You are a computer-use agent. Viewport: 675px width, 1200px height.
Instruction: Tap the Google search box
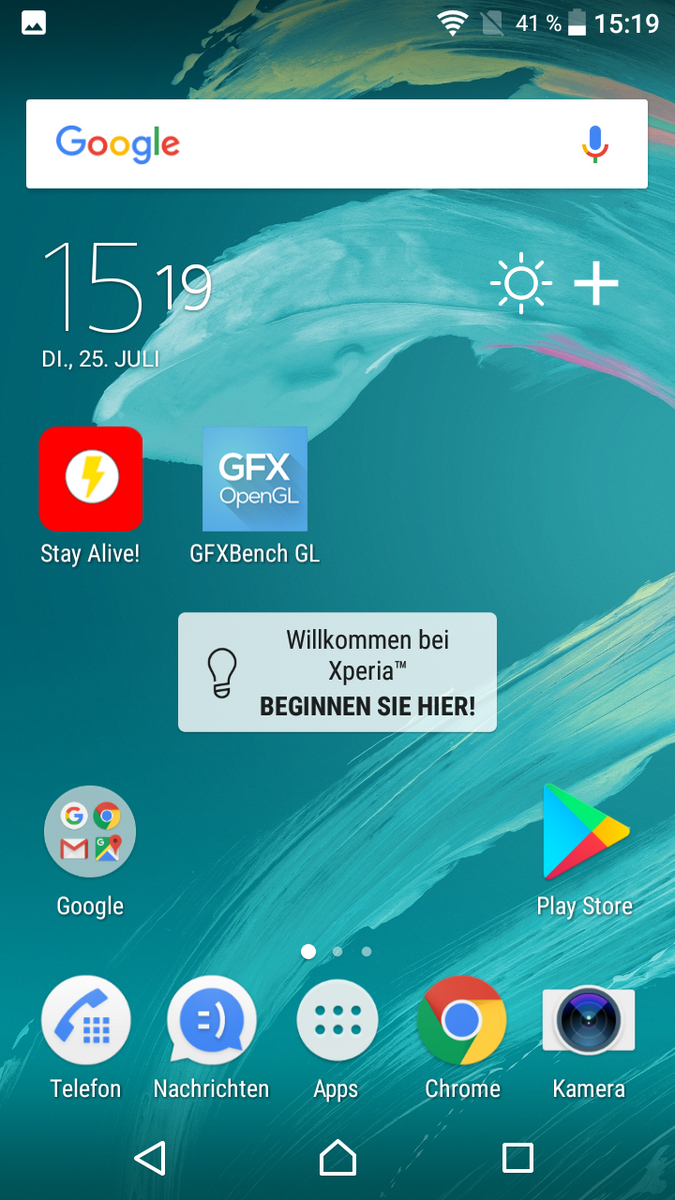point(300,144)
